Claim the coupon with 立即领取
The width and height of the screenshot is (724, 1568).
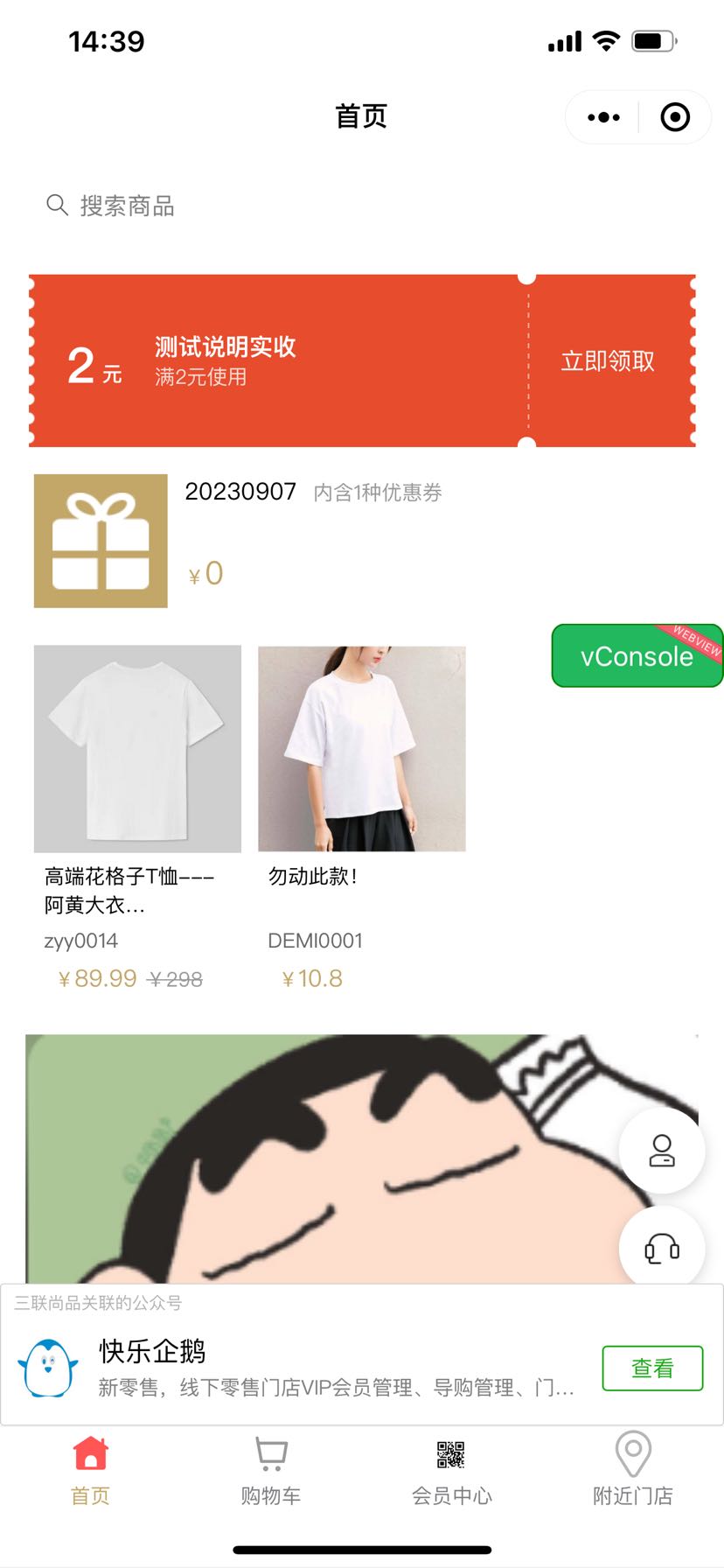608,361
